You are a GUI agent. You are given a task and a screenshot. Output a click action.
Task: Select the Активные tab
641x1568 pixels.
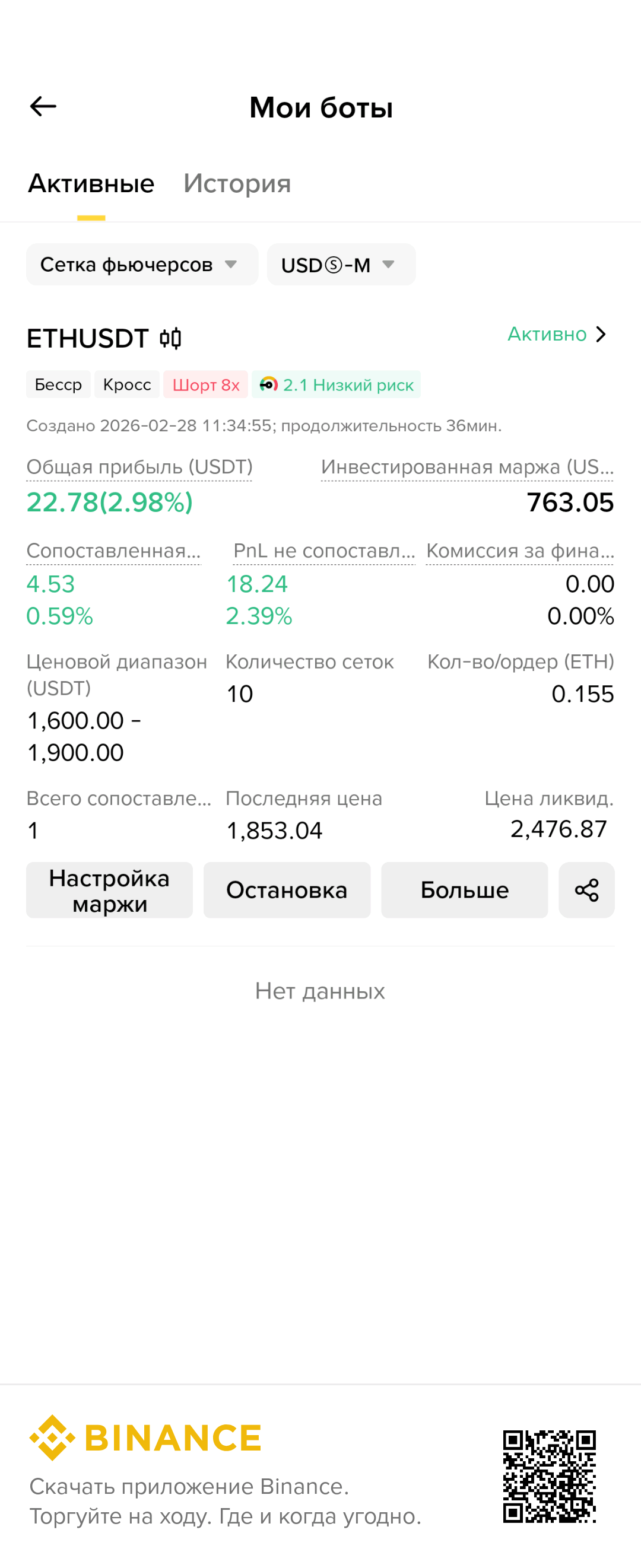coord(91,183)
